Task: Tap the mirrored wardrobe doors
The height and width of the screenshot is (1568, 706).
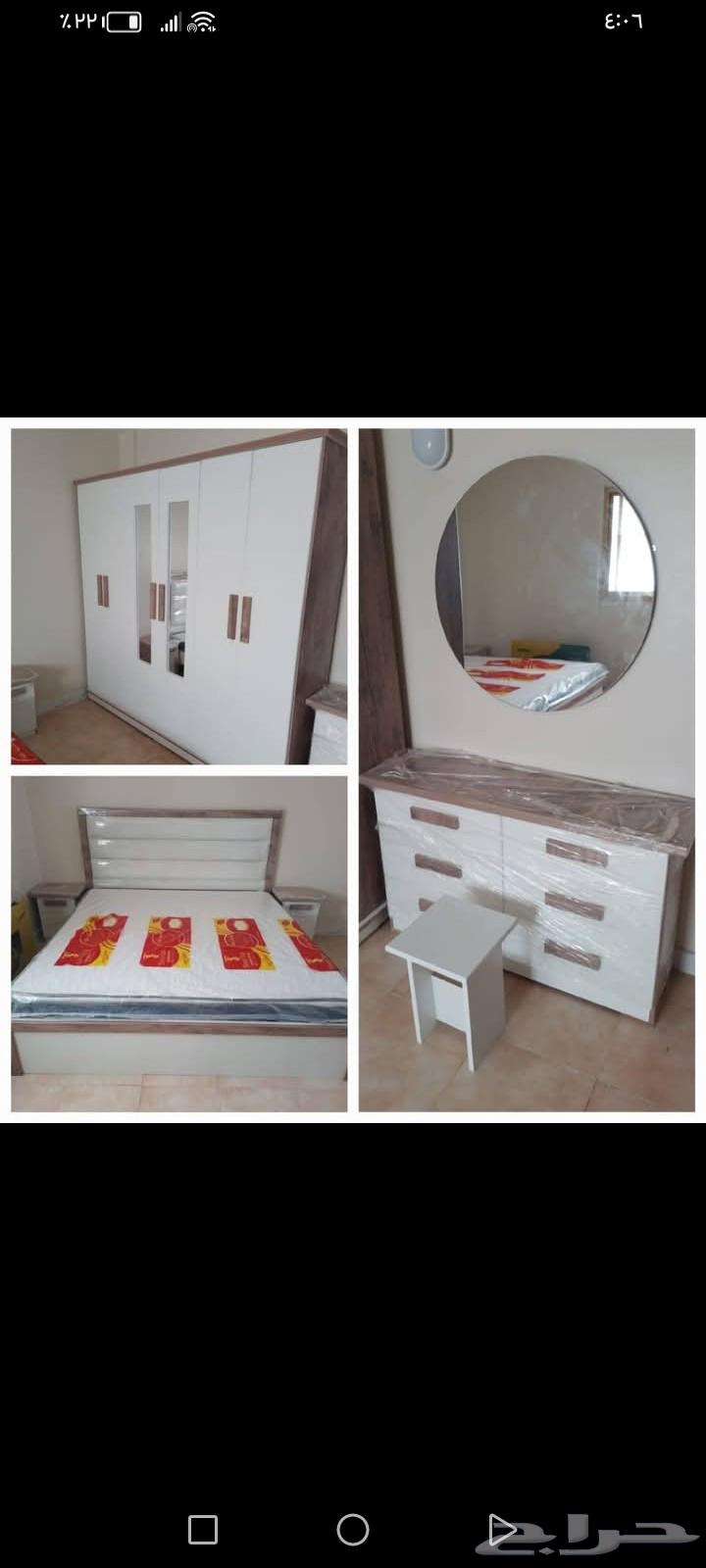Action: (x=162, y=588)
